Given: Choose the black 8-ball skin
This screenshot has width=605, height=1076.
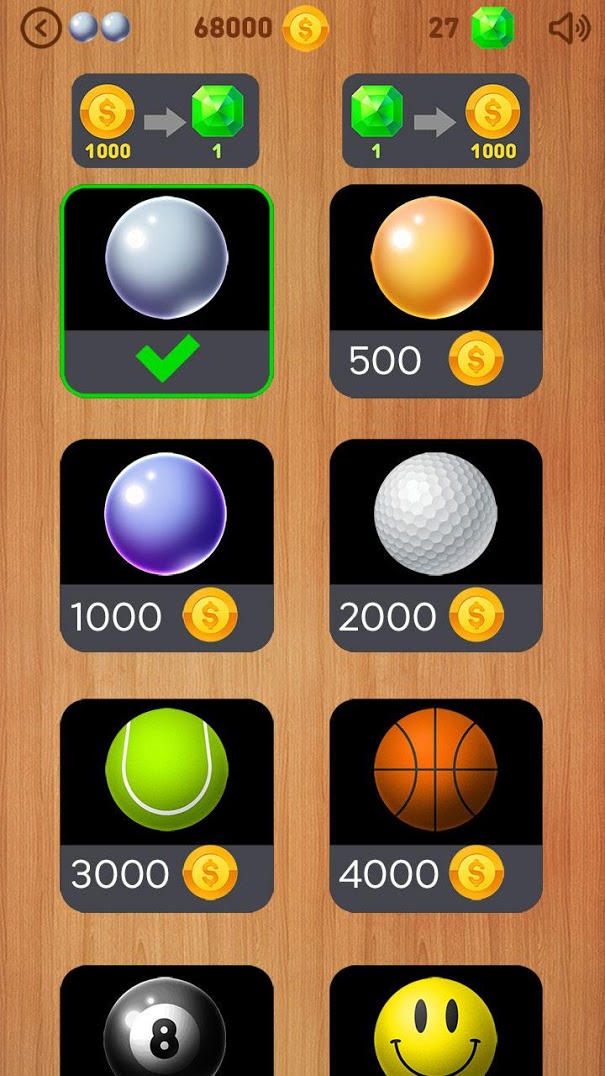Looking at the screenshot, I should [x=166, y=1025].
